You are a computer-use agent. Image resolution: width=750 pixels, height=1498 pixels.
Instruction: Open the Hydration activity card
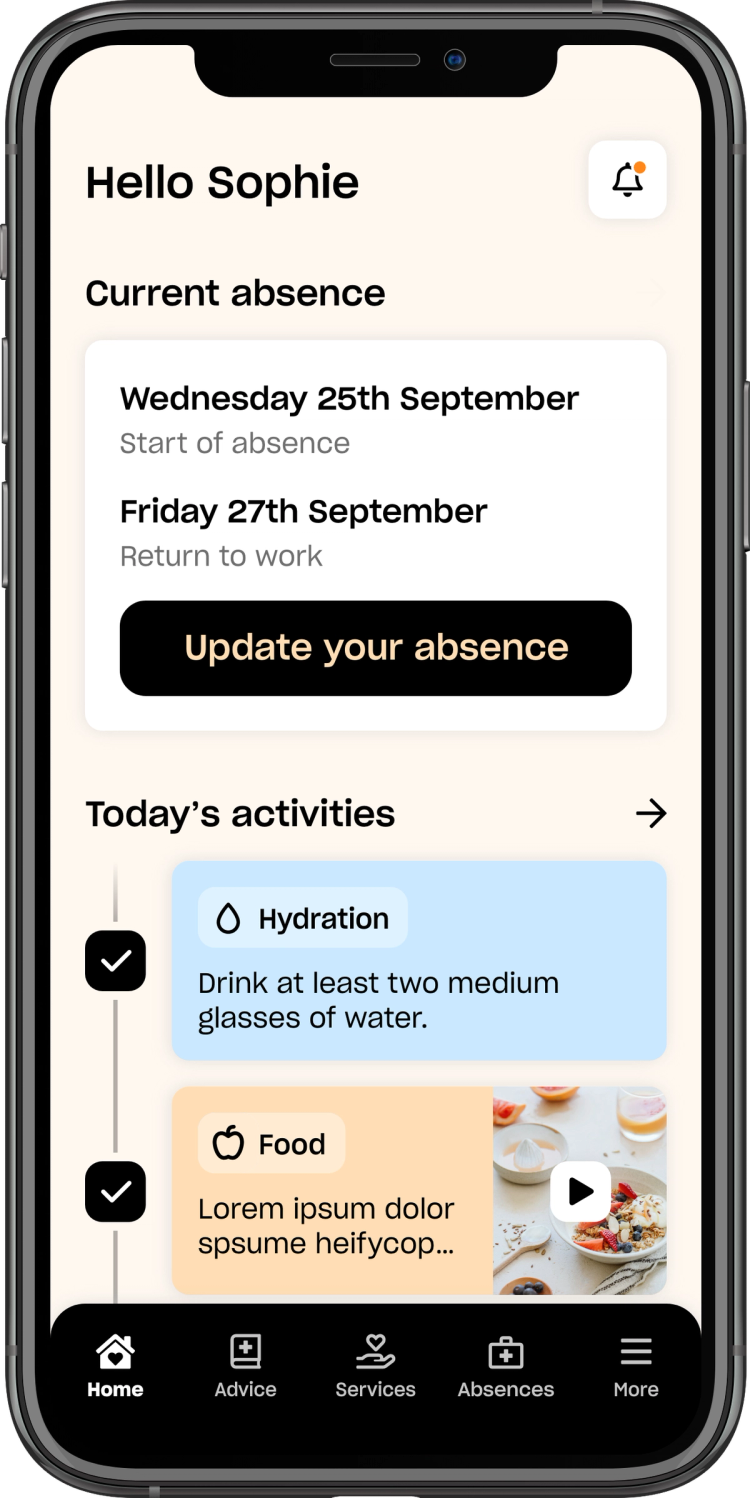tap(418, 960)
